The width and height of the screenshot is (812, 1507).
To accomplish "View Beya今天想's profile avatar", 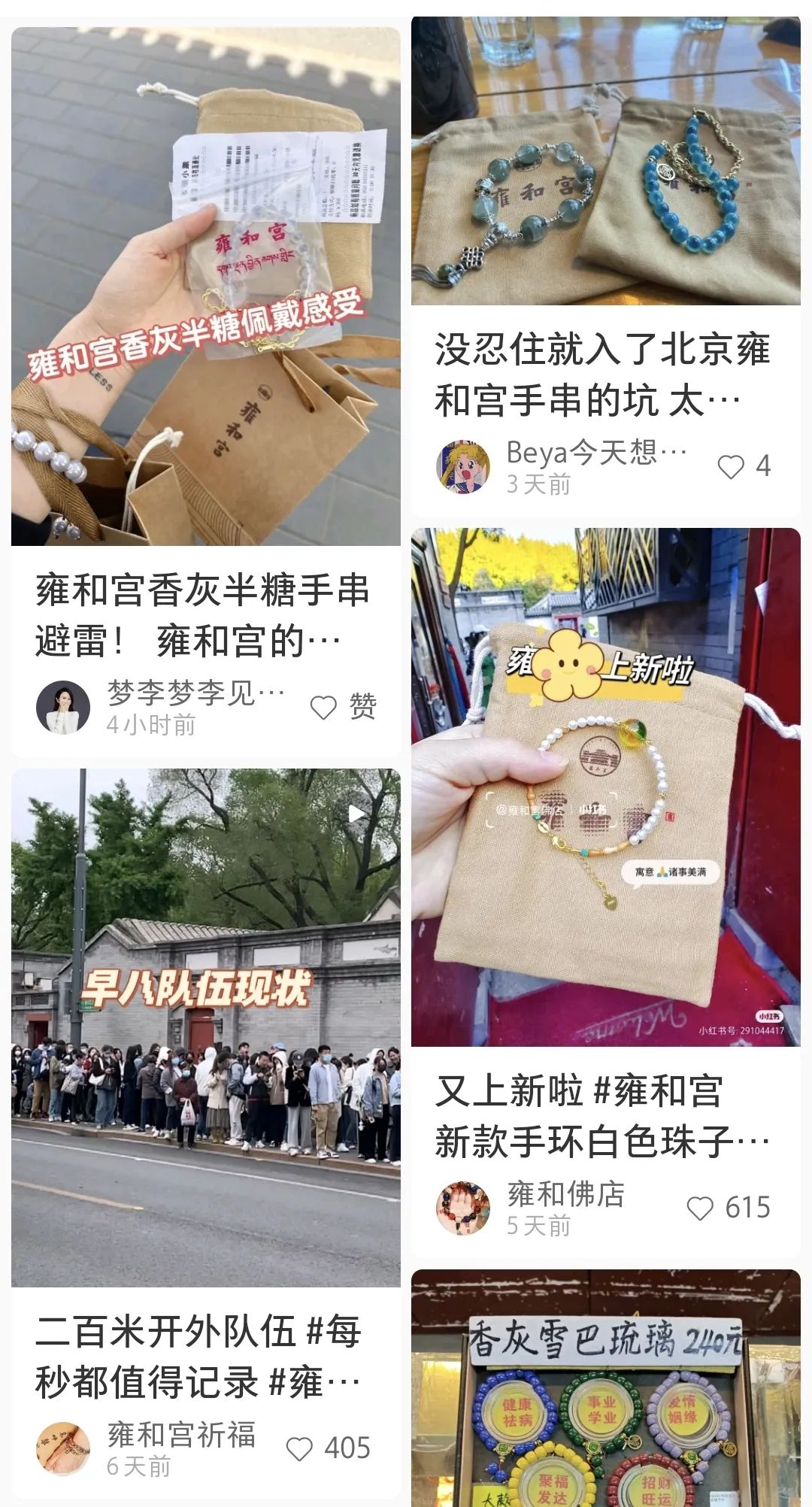I will pos(463,467).
